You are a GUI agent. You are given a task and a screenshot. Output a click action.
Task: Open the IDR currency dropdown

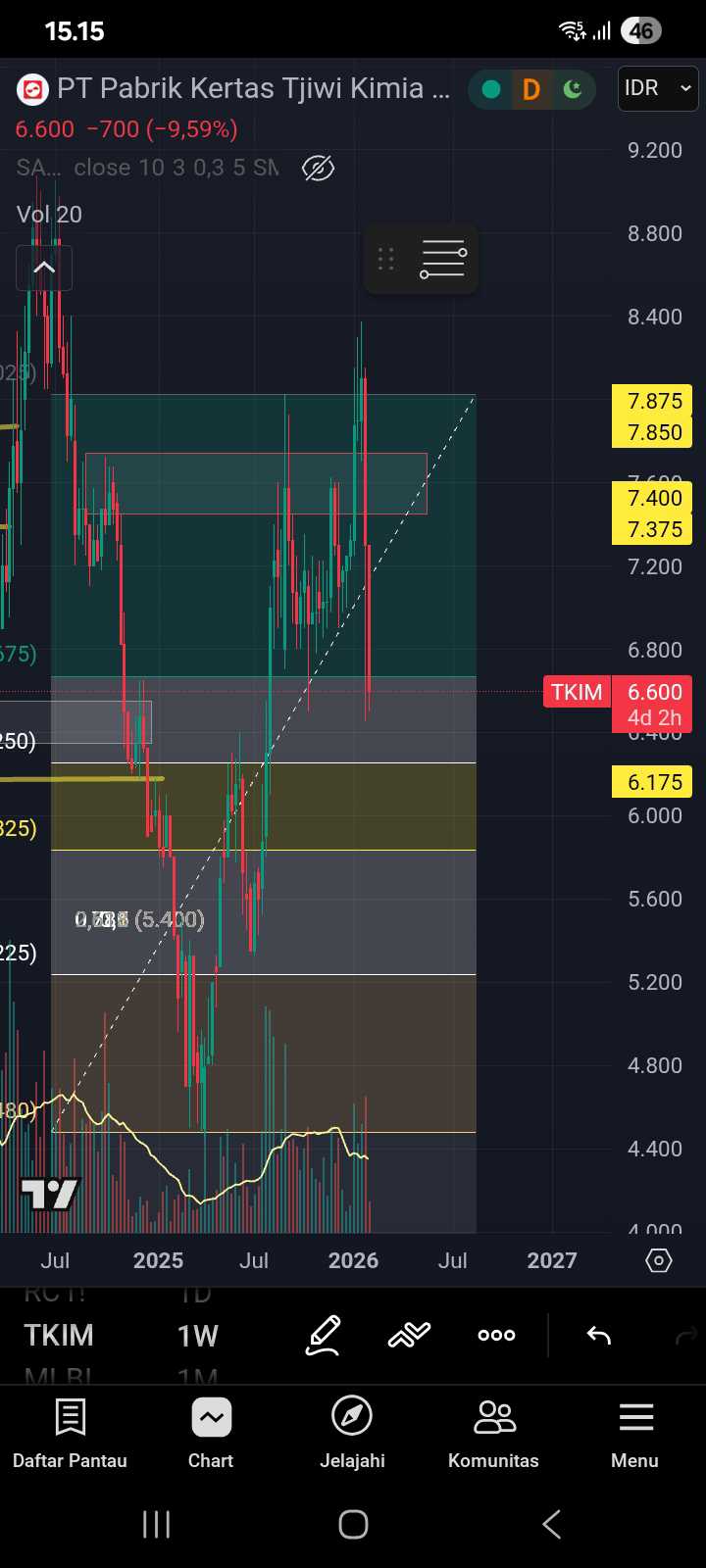[657, 88]
